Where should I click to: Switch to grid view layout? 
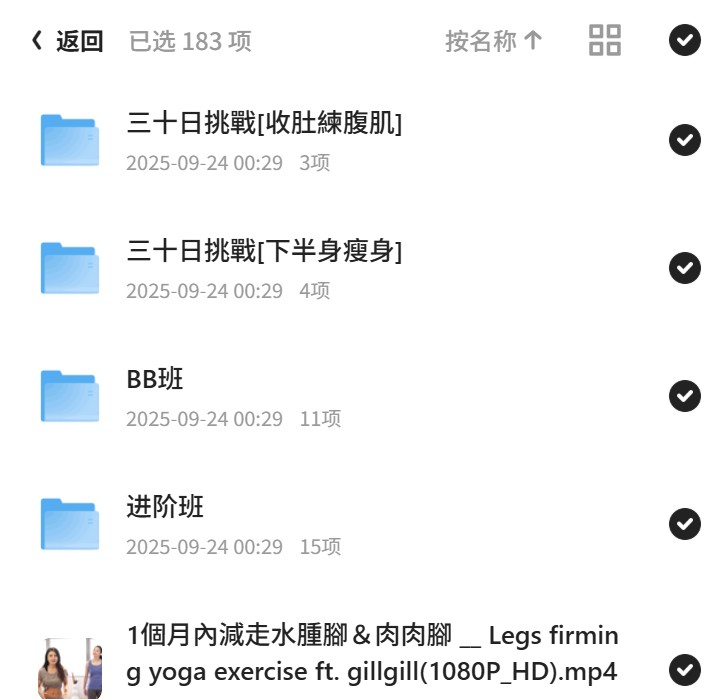pyautogui.click(x=605, y=40)
